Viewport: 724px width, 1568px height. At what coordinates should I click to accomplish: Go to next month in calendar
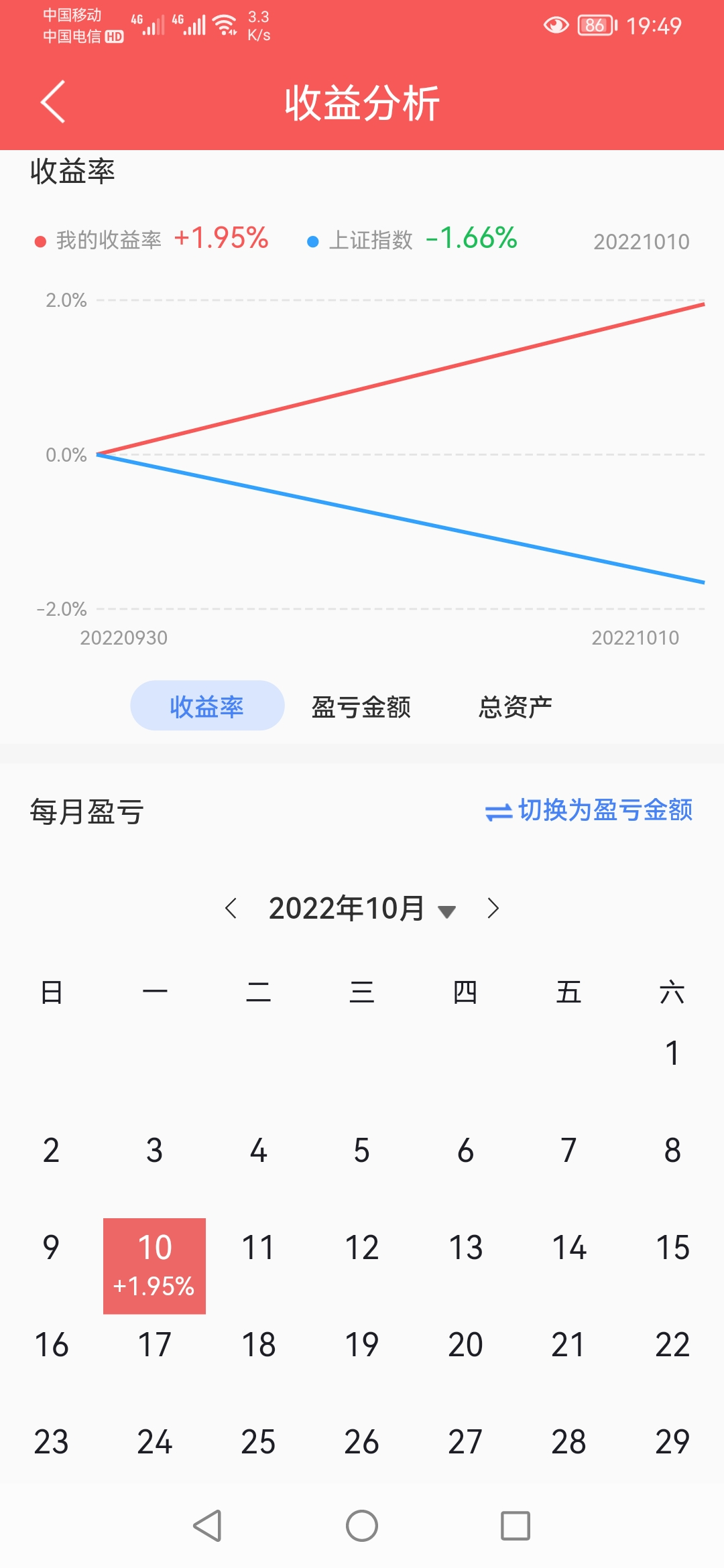493,909
